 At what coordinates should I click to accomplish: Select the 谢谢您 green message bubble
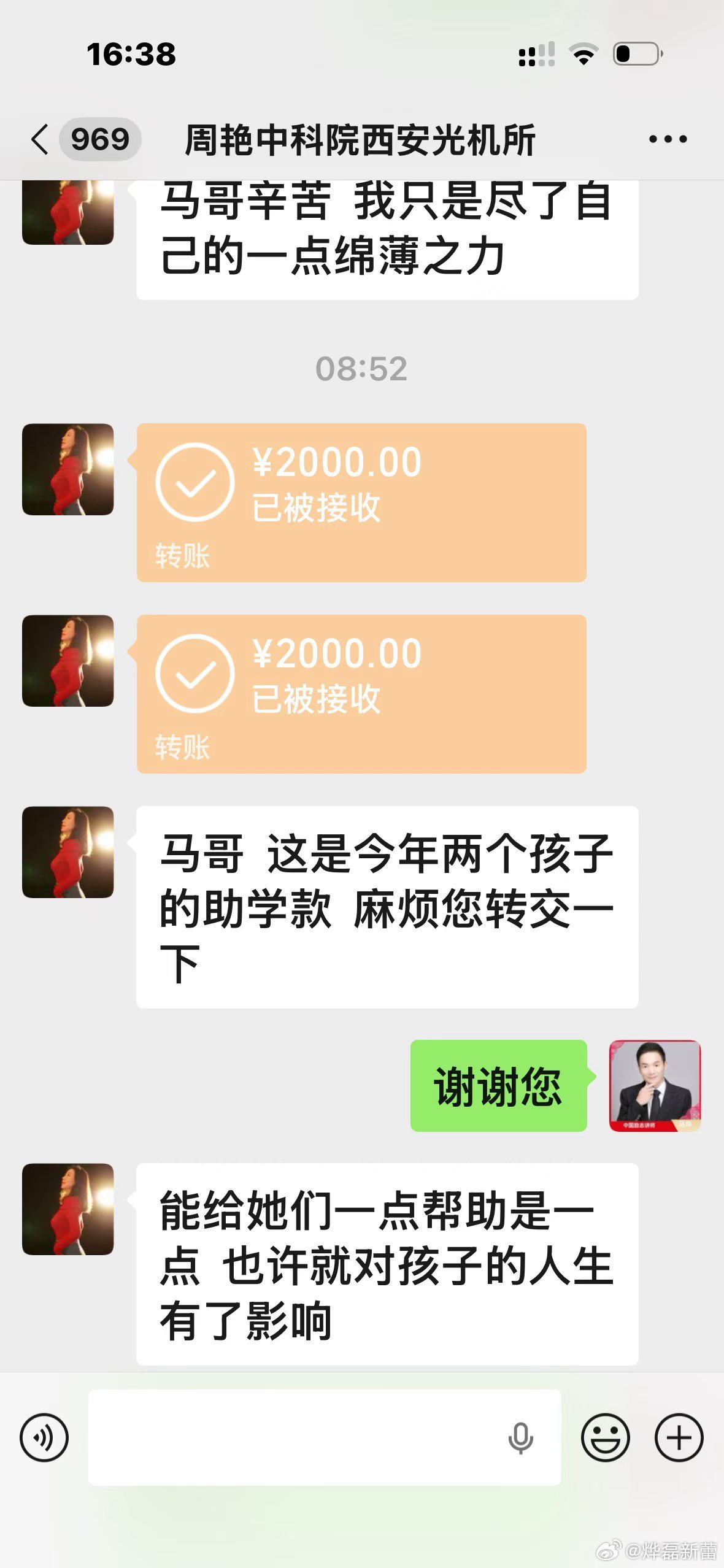click(x=497, y=1082)
